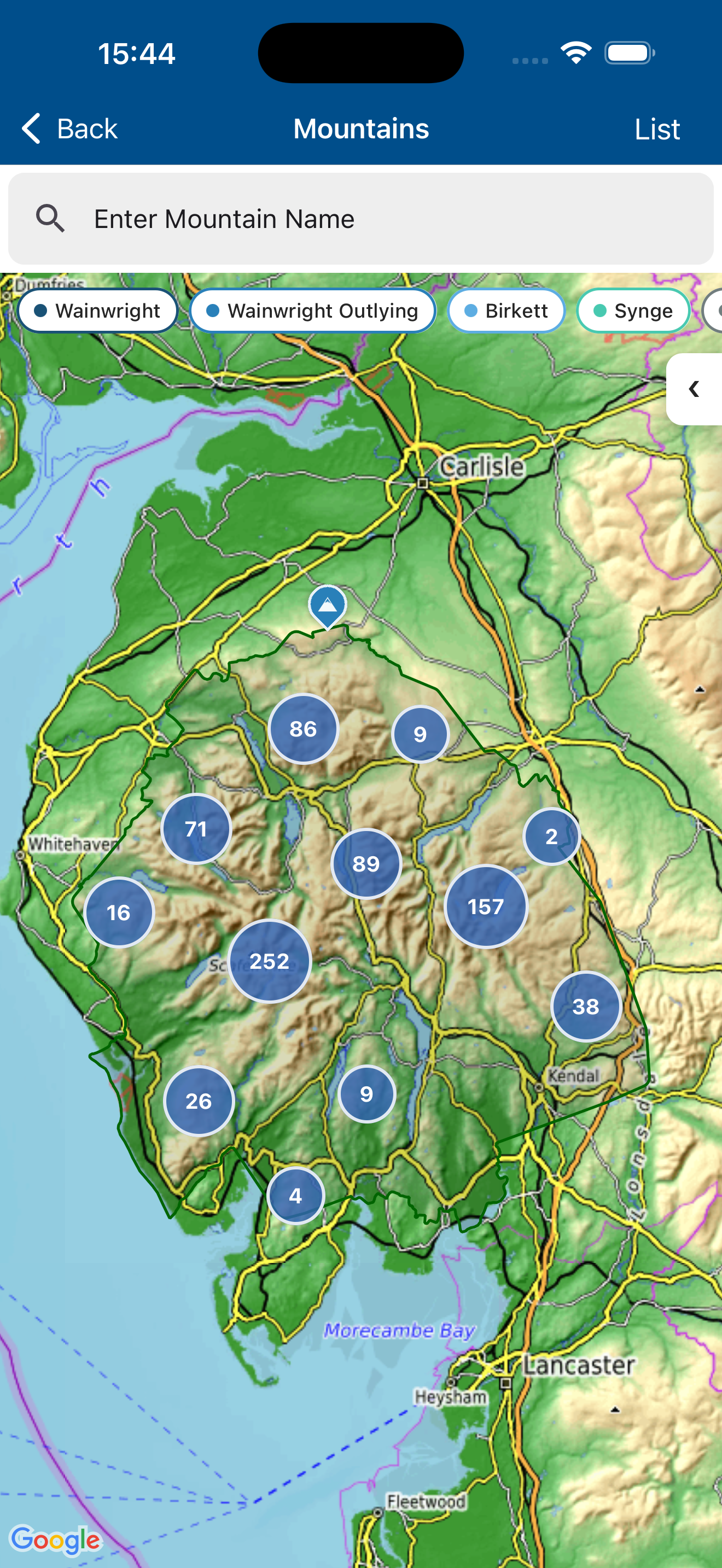Toggle the Wainwright Outlying filter chip

pyautogui.click(x=312, y=311)
